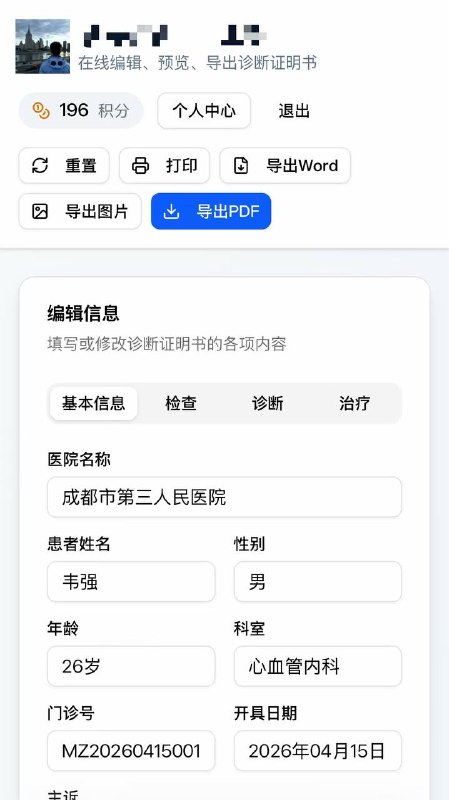Tap 打印 to print the certificate
Screen dimensions: 449x800
pyautogui.click(x=164, y=165)
